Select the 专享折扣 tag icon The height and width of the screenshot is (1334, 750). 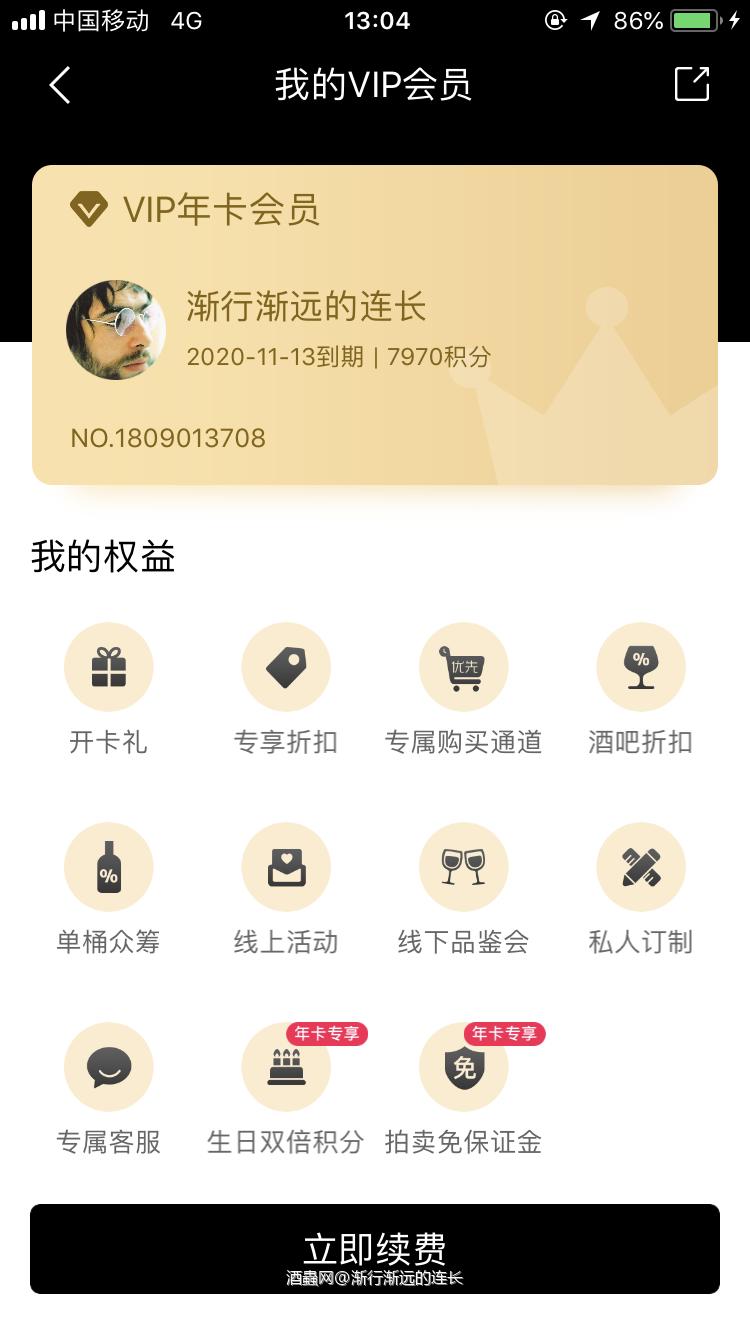click(286, 667)
